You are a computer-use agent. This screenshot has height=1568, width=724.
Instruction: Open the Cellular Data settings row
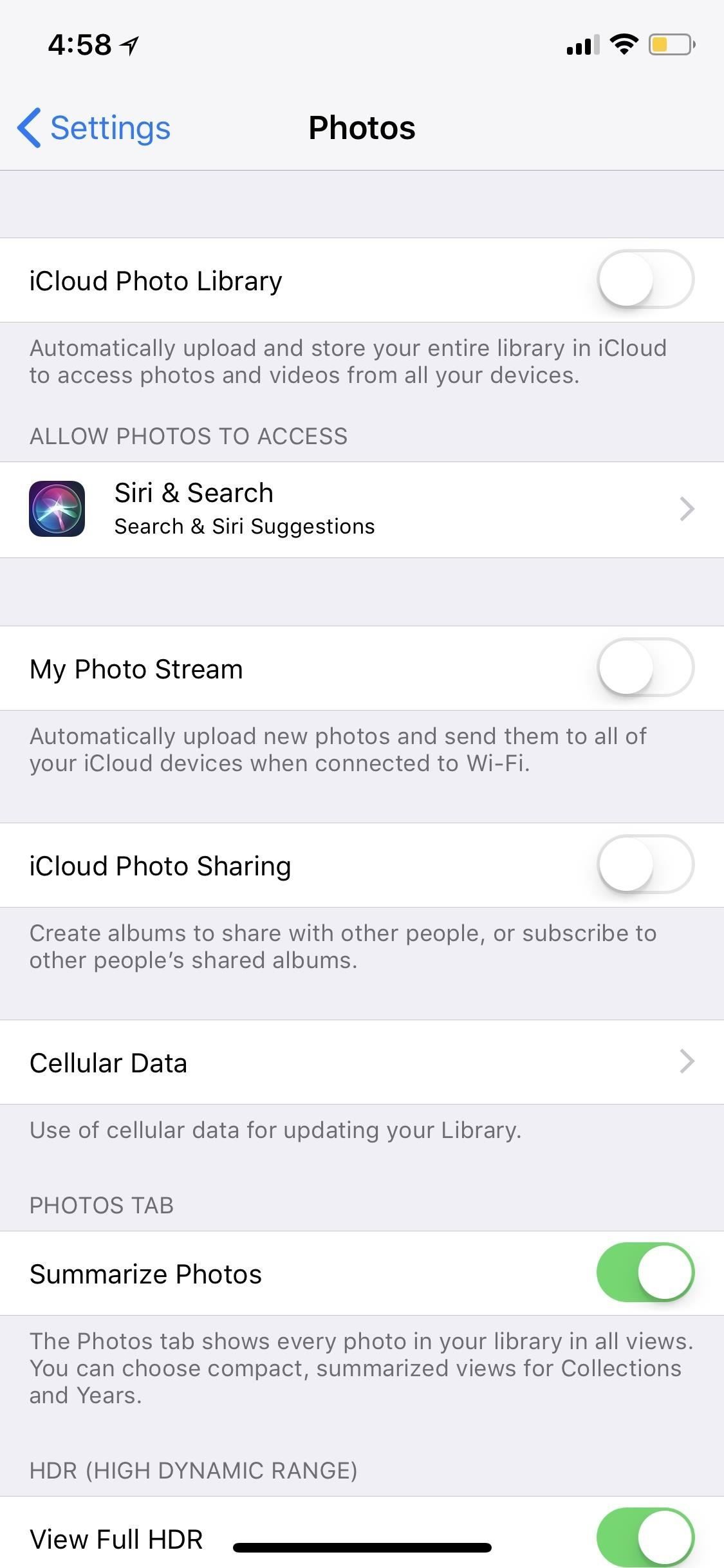257,1063
